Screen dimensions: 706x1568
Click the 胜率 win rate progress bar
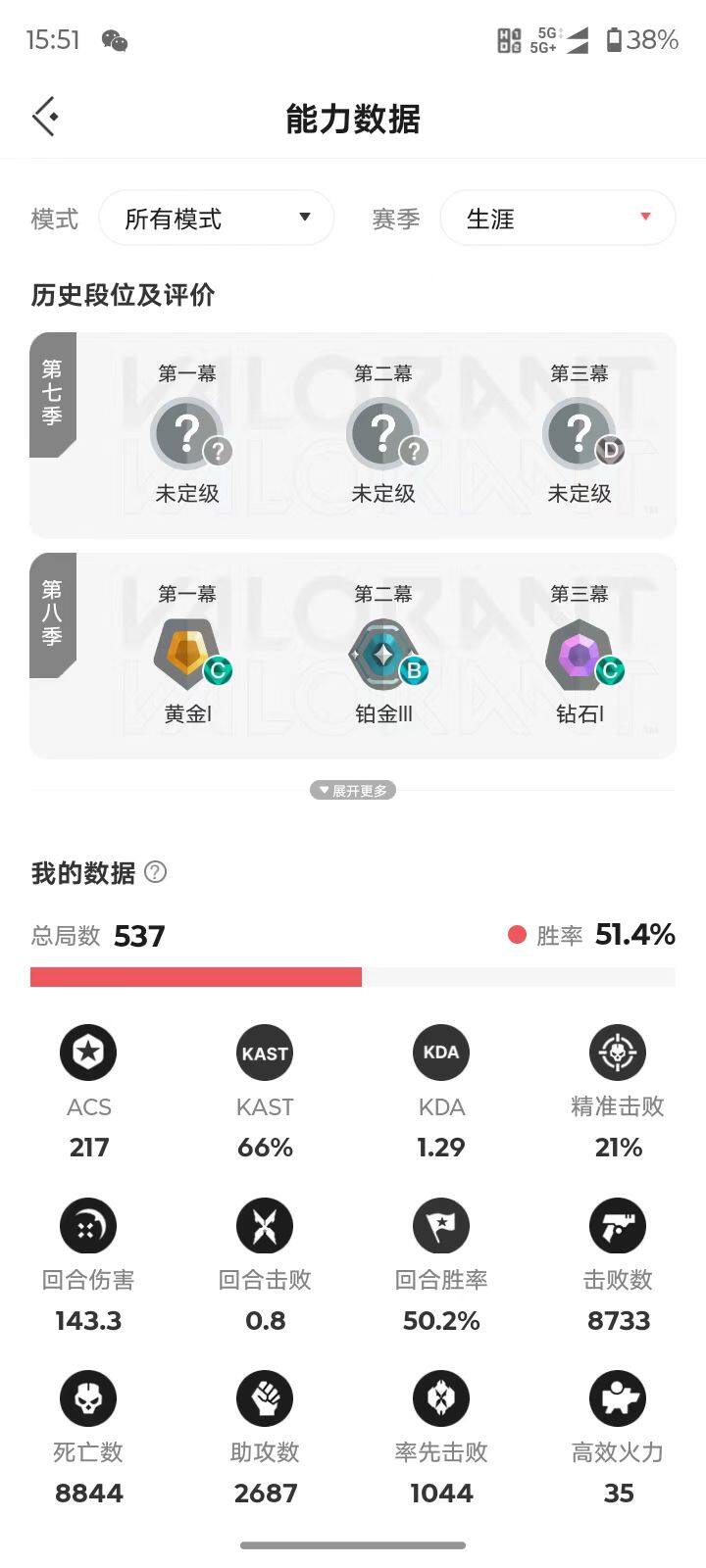point(353,976)
